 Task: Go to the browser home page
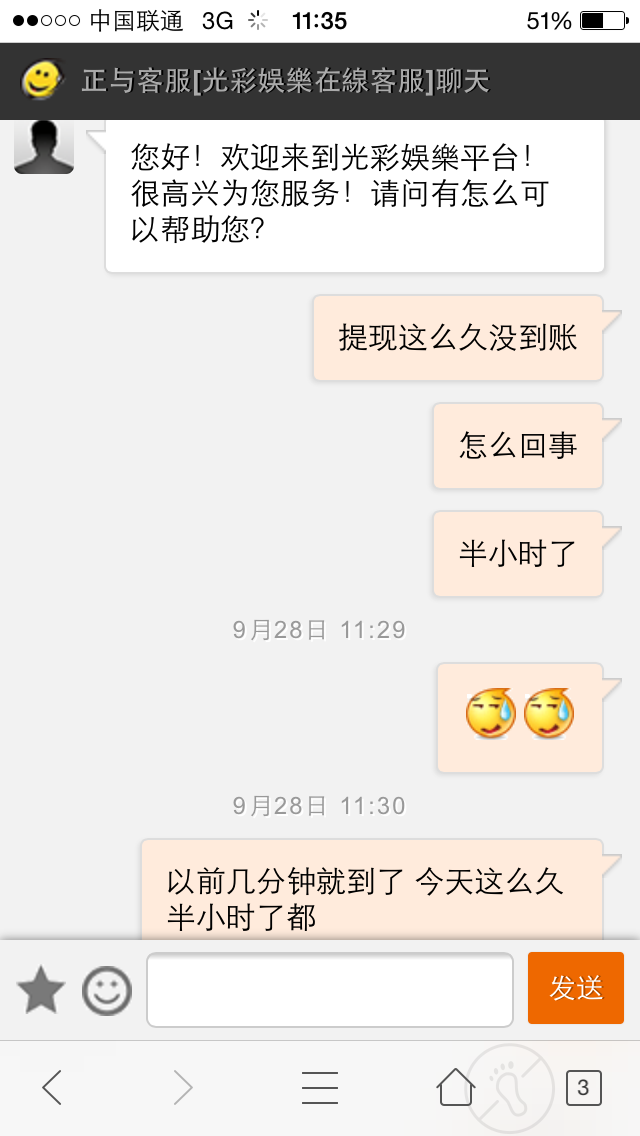pos(456,1087)
